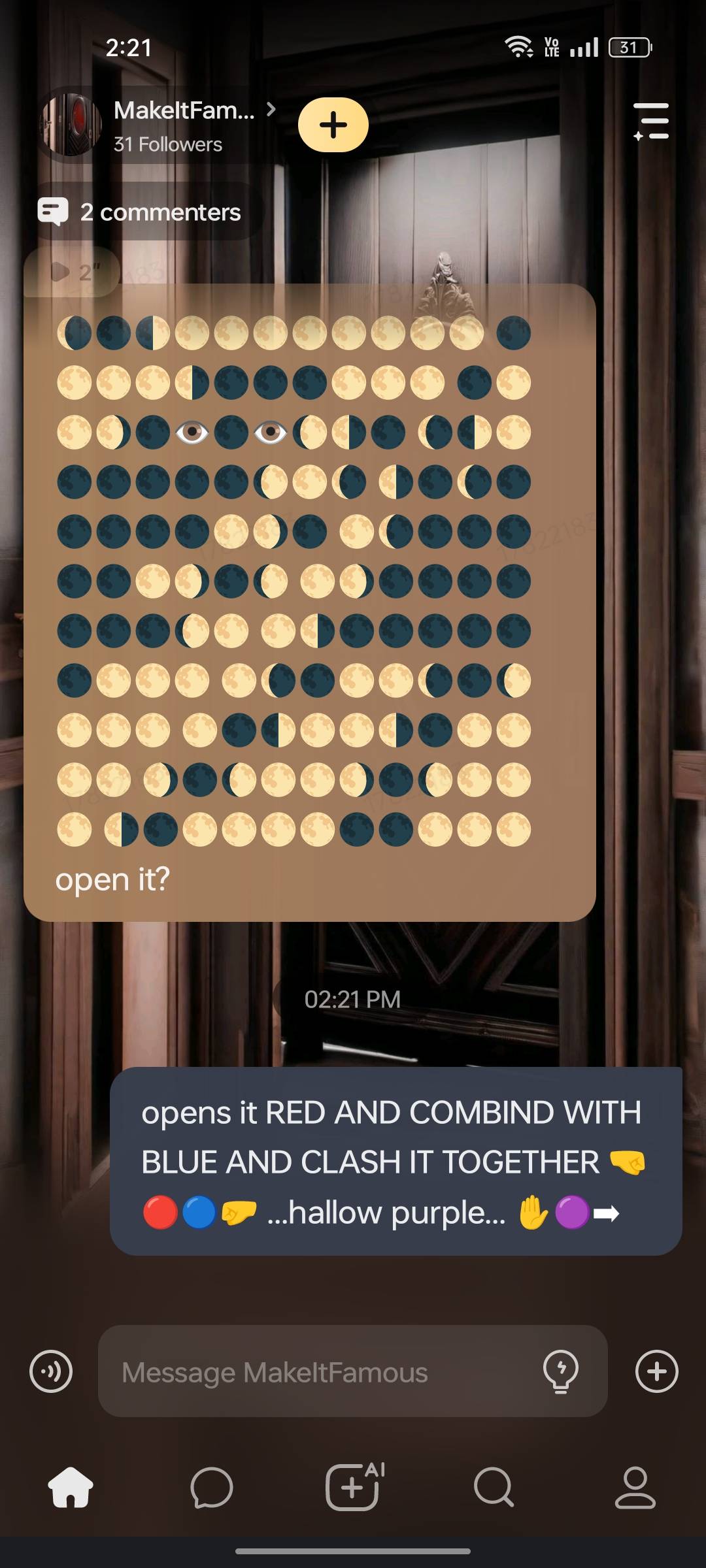This screenshot has height=1568, width=706.
Task: Follow the character with the yellow plus button
Action: [x=333, y=125]
